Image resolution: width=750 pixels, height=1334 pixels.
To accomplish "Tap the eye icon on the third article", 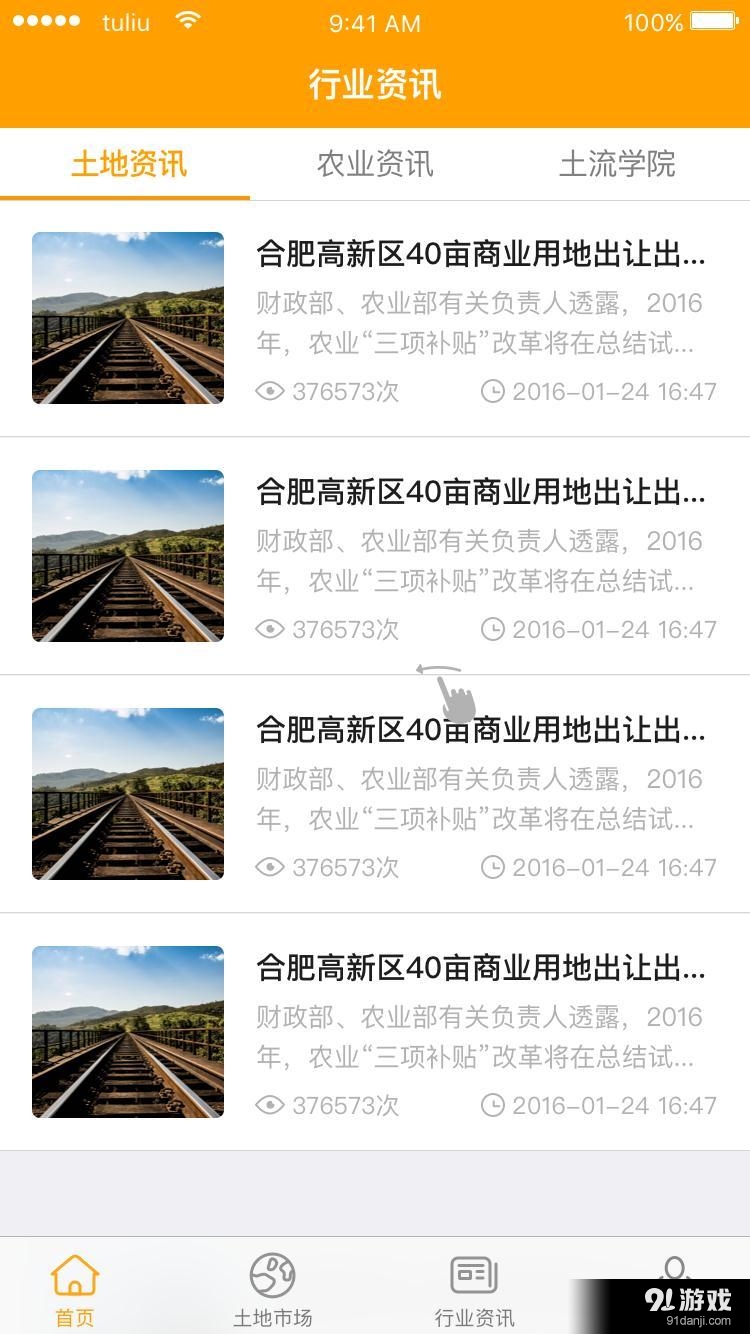I will (268, 868).
